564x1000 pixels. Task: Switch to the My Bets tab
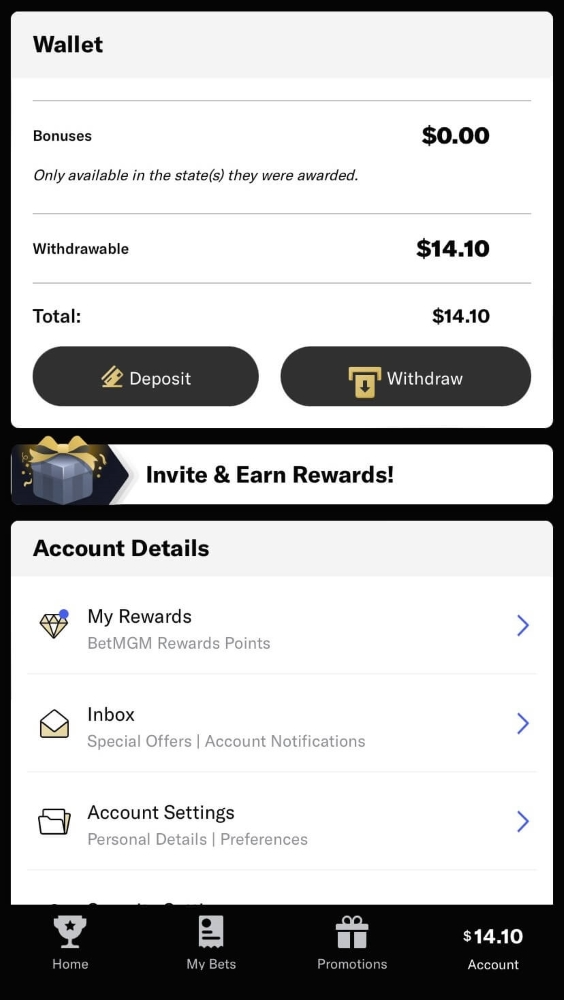211,943
